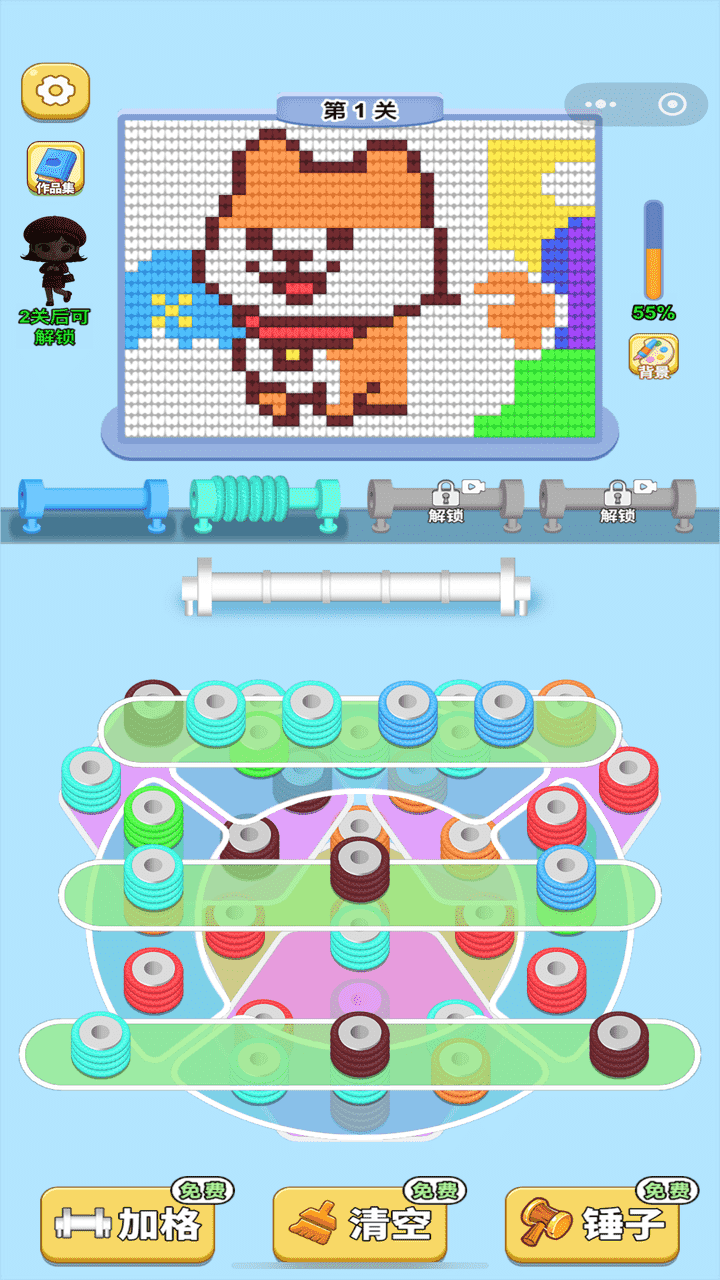
Task: Pick the dark maroon spool in the board center
Action: pyautogui.click(x=359, y=866)
